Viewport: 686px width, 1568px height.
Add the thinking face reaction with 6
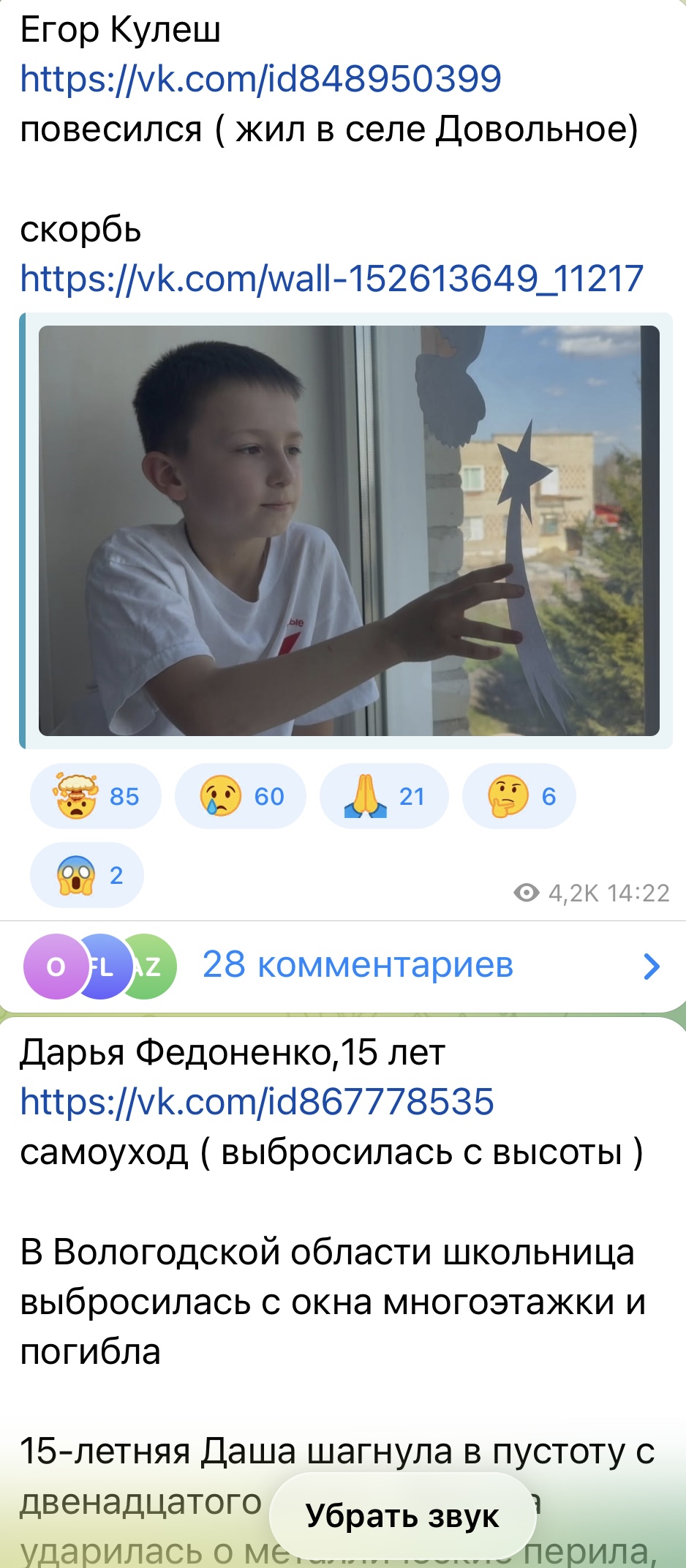[x=519, y=796]
